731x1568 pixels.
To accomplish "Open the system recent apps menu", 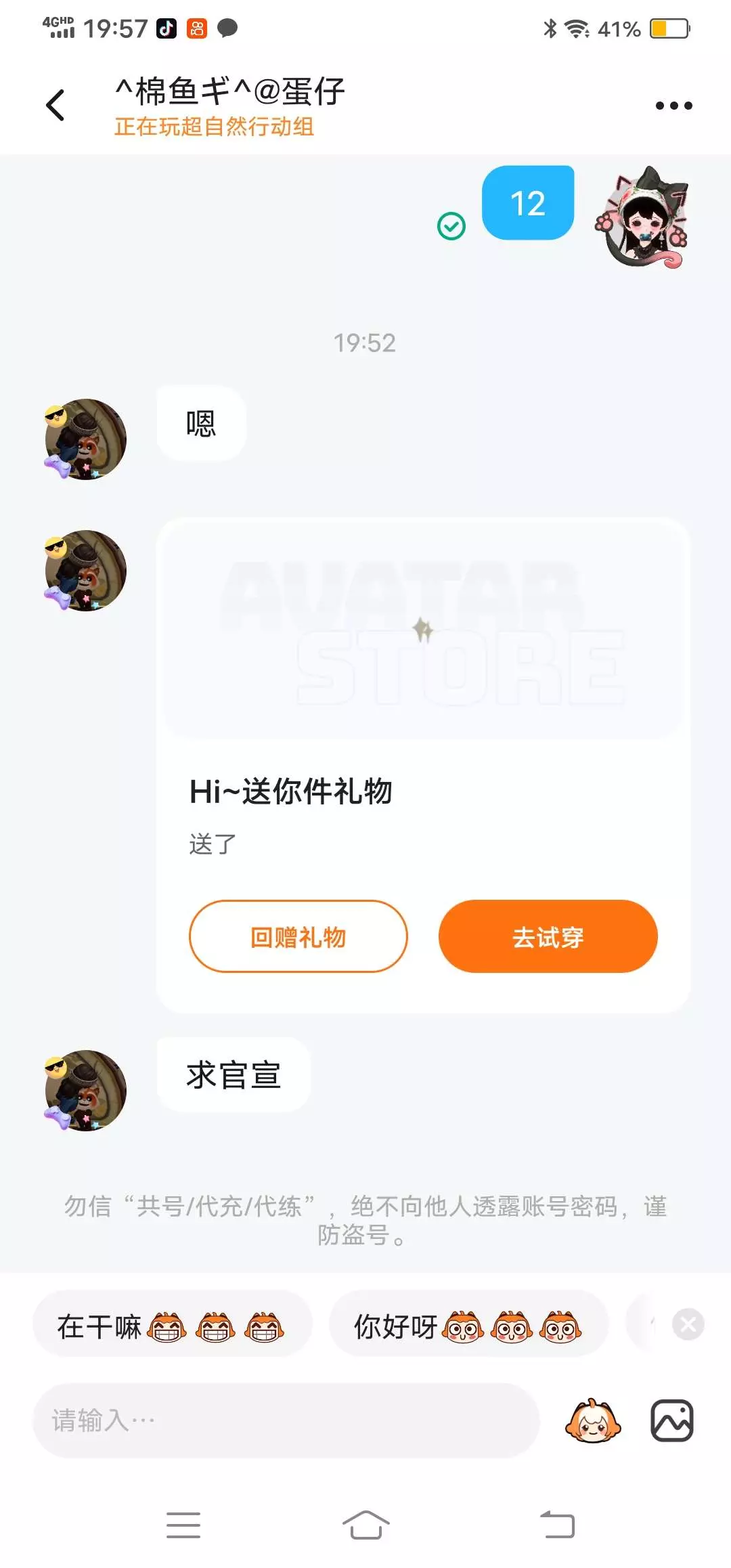I will click(x=183, y=1525).
